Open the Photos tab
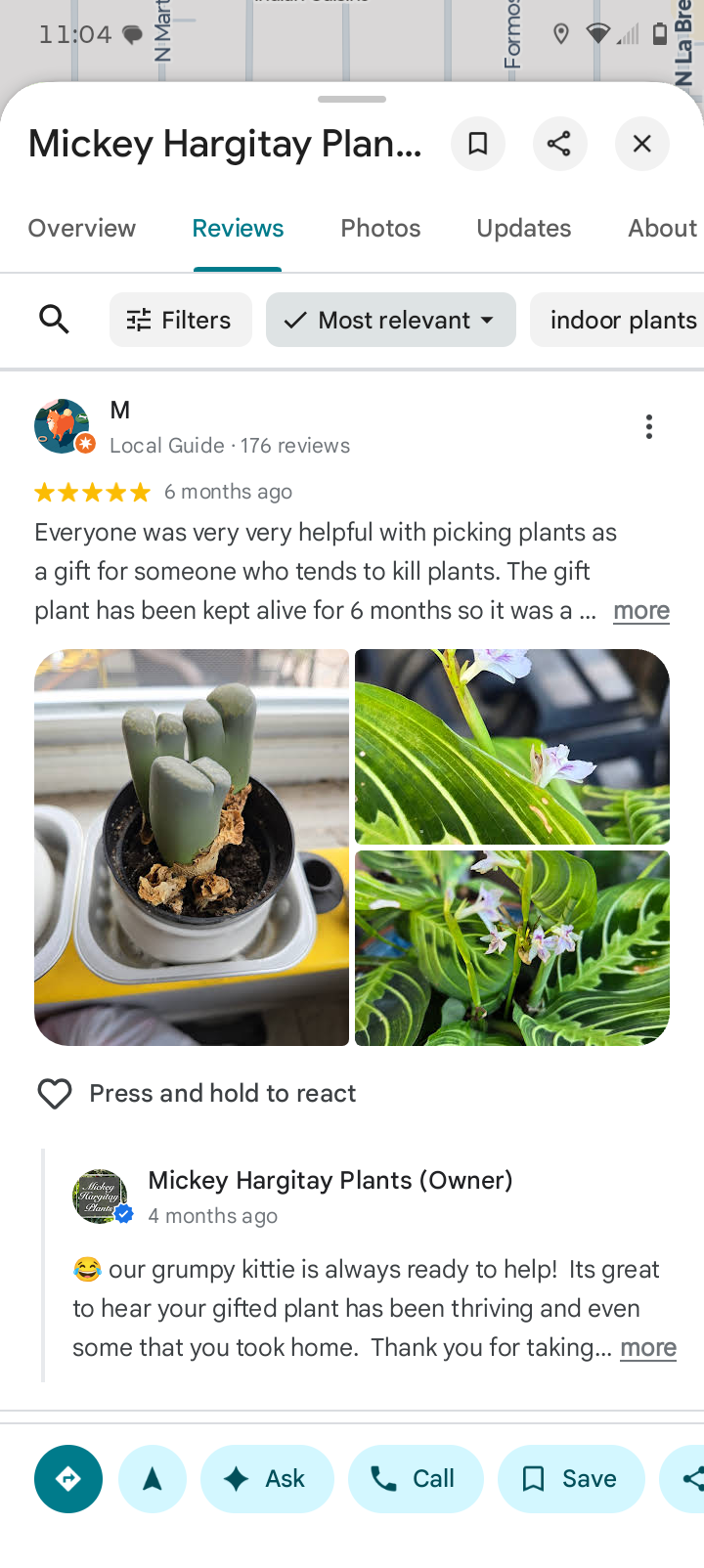The height and width of the screenshot is (1568, 704). tap(380, 228)
